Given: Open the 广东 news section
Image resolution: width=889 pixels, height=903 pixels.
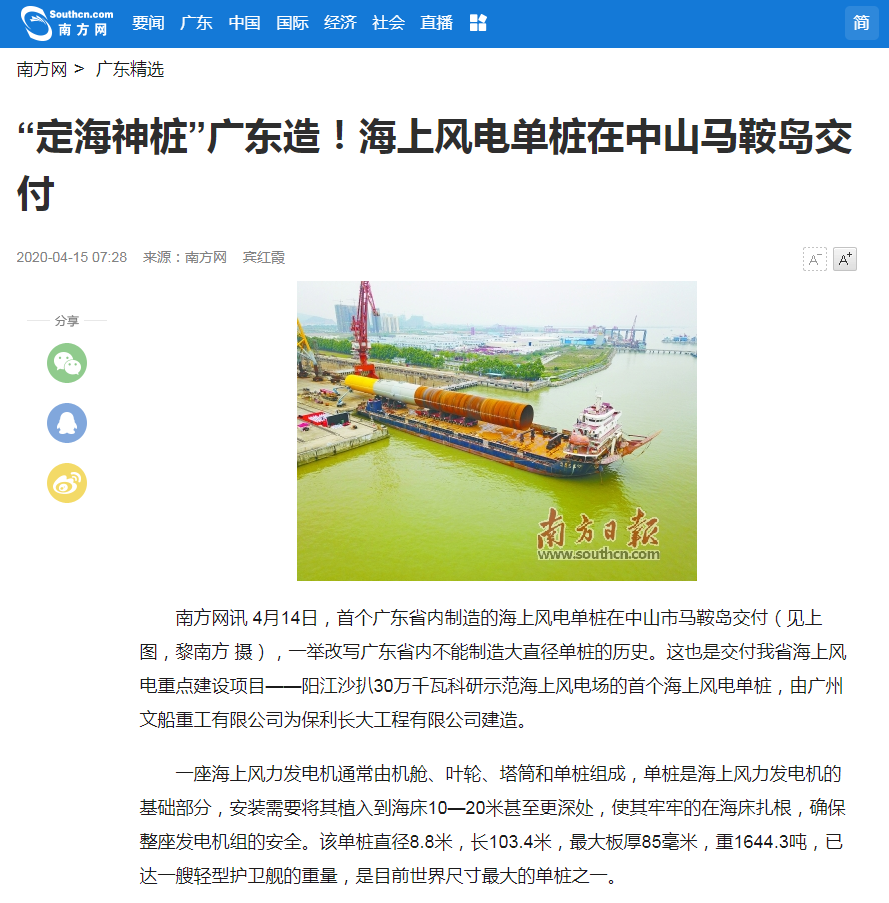Looking at the screenshot, I should pos(196,22).
